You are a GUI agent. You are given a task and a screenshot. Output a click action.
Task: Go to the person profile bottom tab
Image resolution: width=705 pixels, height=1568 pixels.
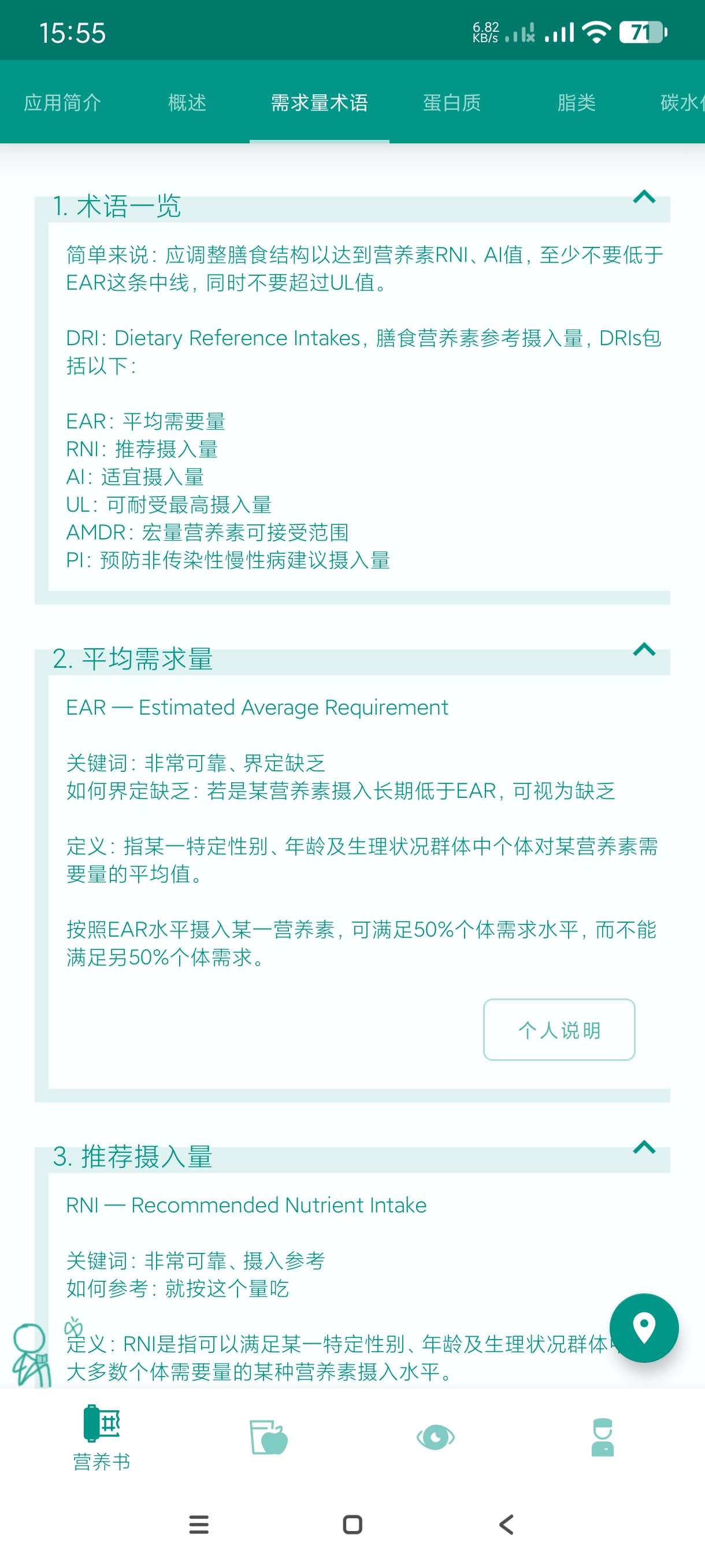602,1438
